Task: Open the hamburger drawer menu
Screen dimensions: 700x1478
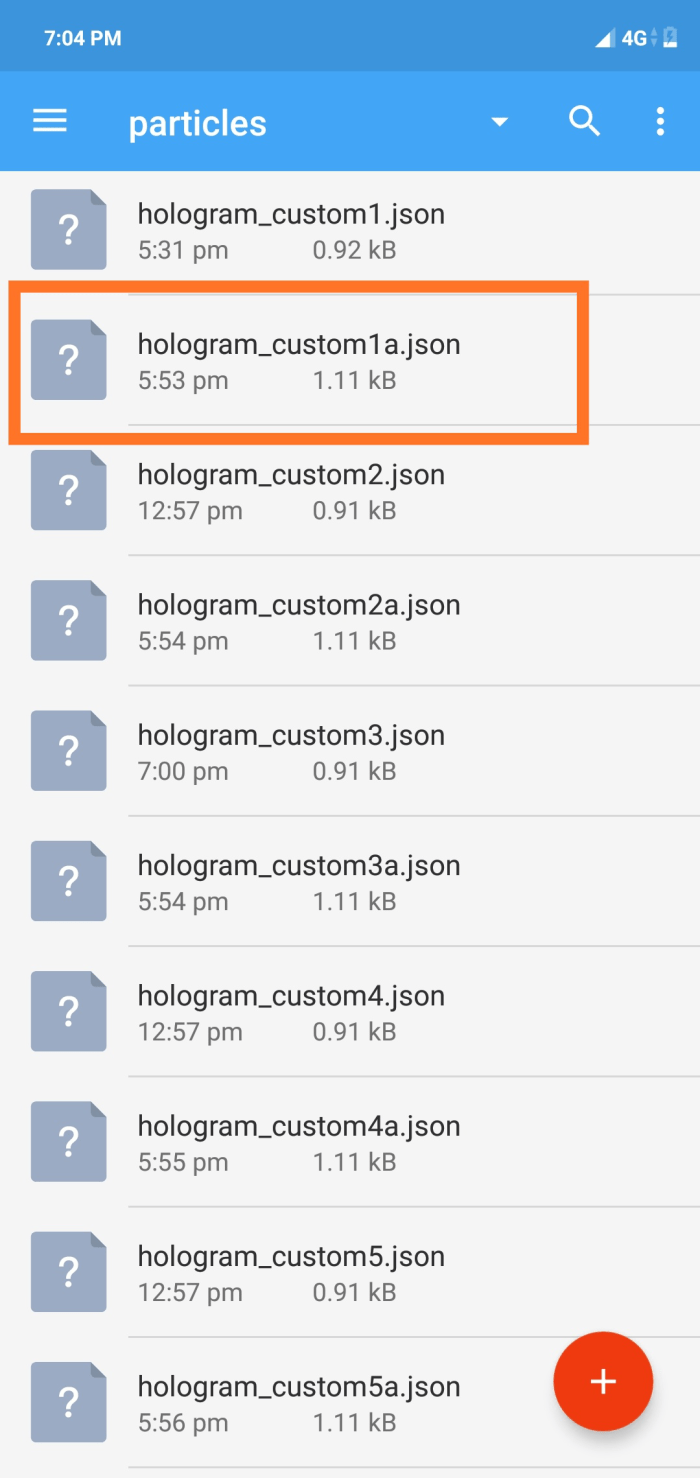Action: click(50, 122)
